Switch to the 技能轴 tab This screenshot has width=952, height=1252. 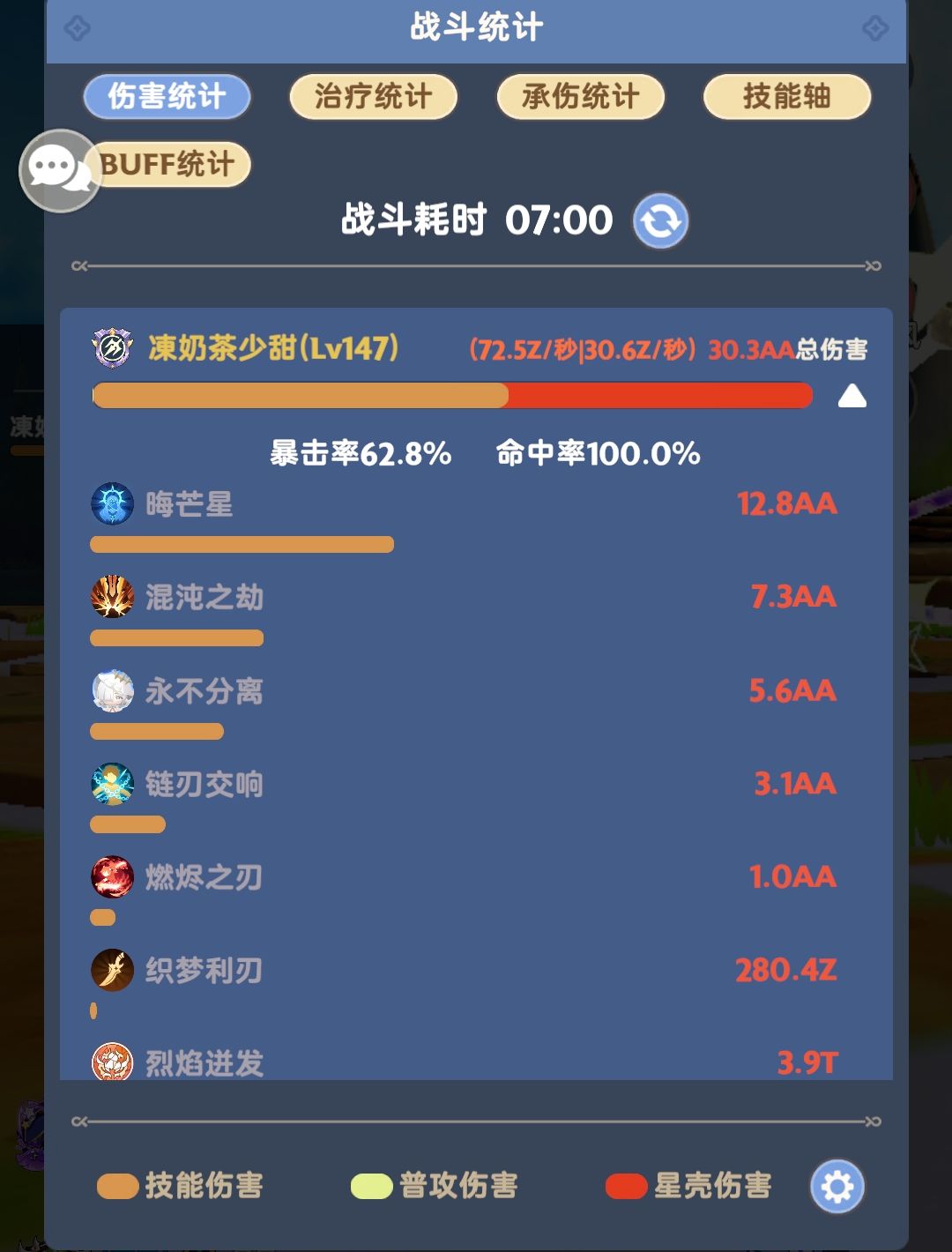pyautogui.click(x=785, y=97)
